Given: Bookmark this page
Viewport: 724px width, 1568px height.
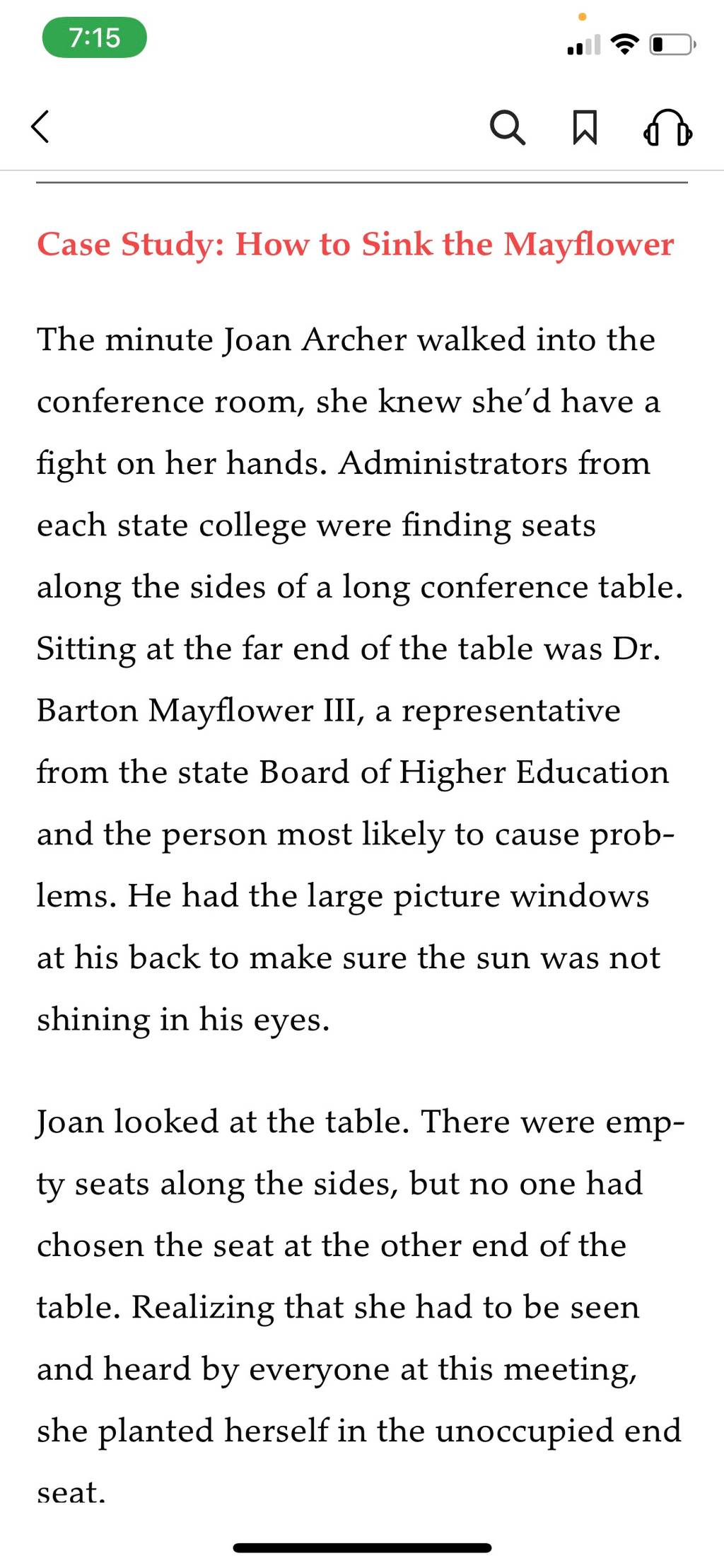Looking at the screenshot, I should click(585, 128).
